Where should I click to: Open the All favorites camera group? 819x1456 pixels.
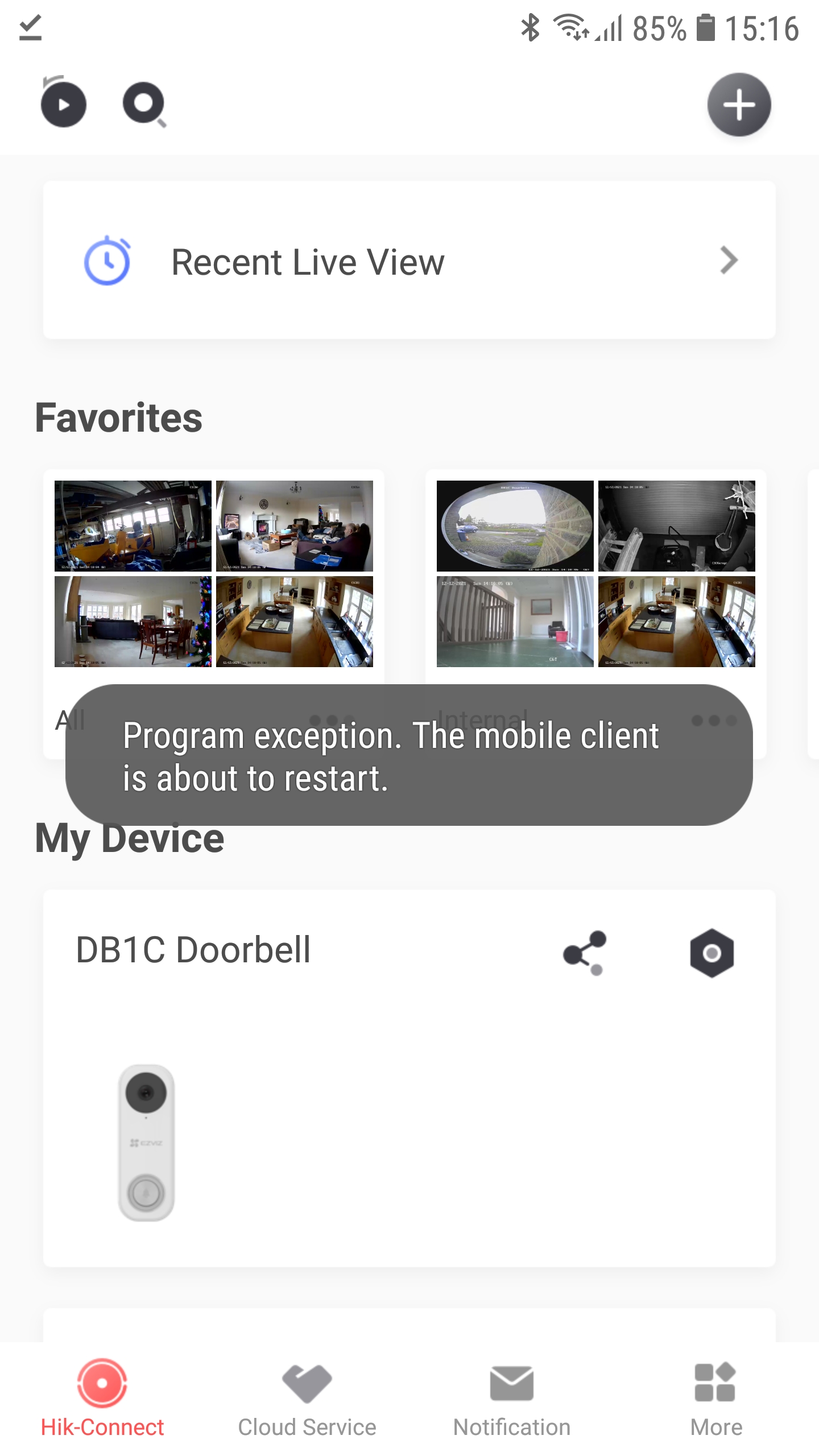click(213, 573)
